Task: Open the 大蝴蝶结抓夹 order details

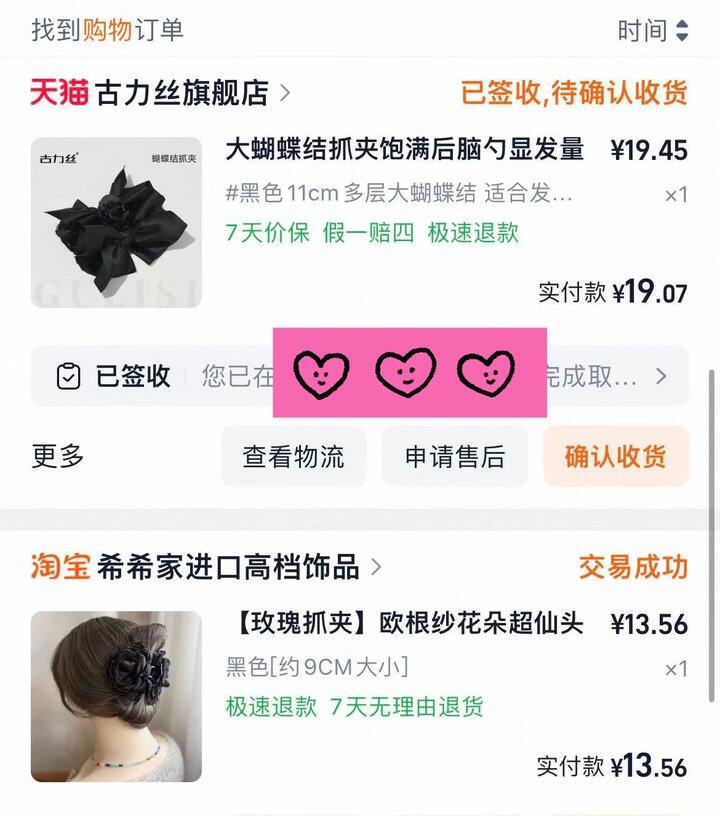Action: coord(404,150)
